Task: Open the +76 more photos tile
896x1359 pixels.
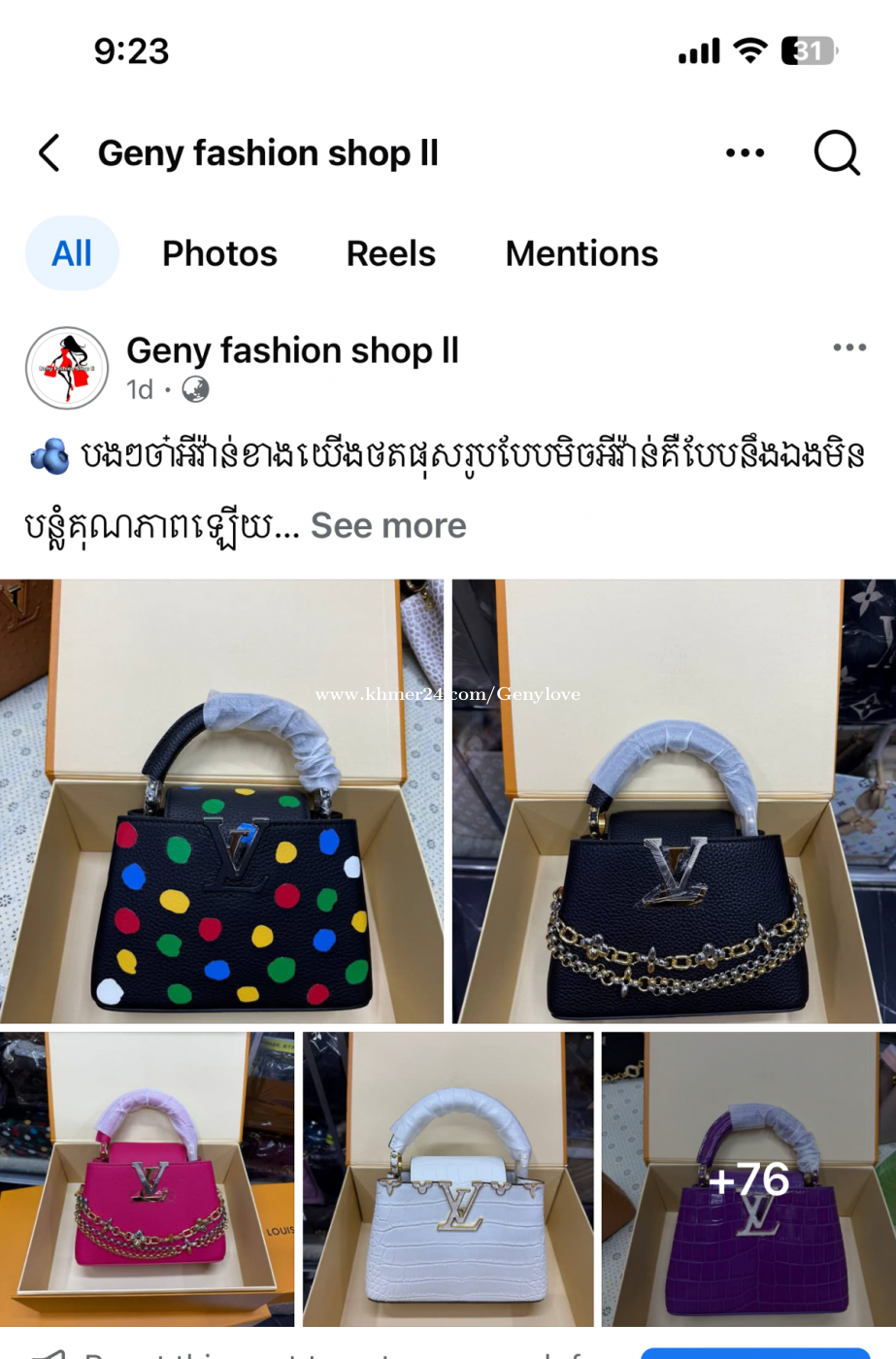Action: (748, 1178)
